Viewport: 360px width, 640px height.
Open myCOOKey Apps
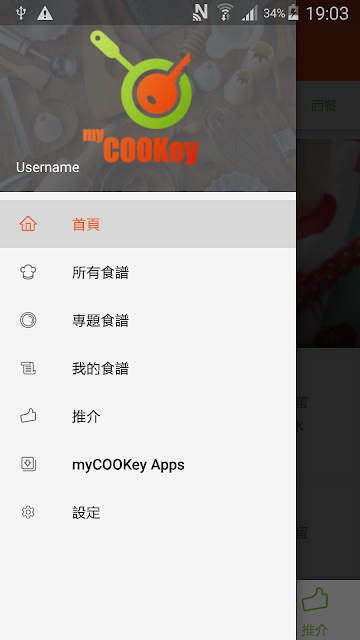point(147,464)
